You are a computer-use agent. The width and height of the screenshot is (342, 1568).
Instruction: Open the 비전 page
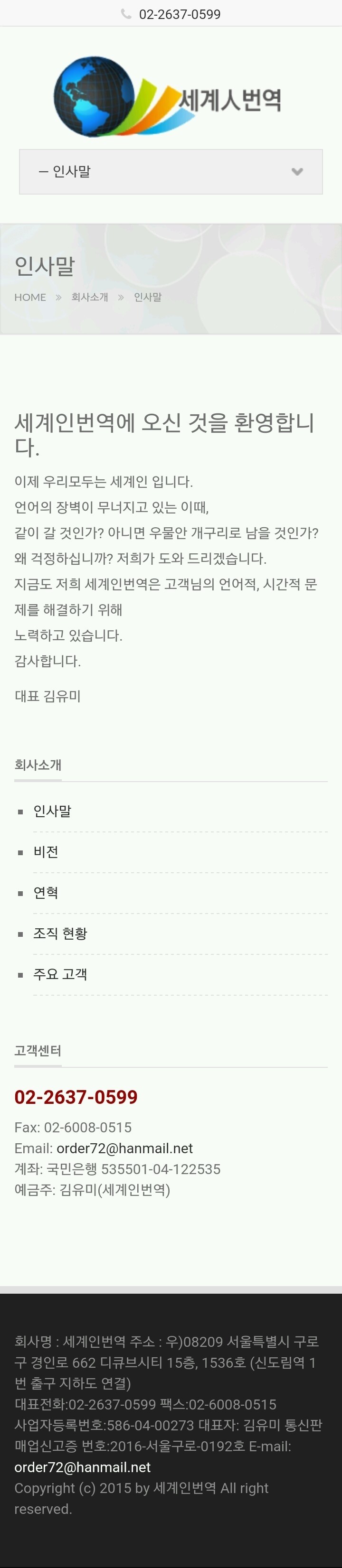pos(46,852)
